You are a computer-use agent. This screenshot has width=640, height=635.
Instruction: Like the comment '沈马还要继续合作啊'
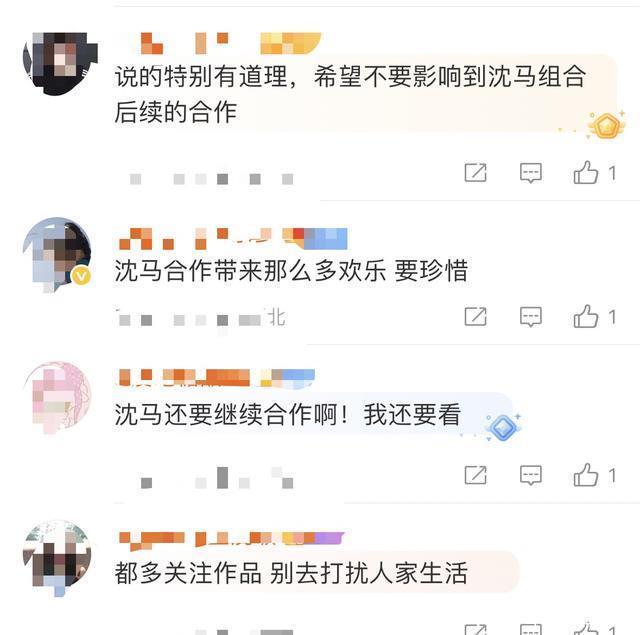click(587, 475)
